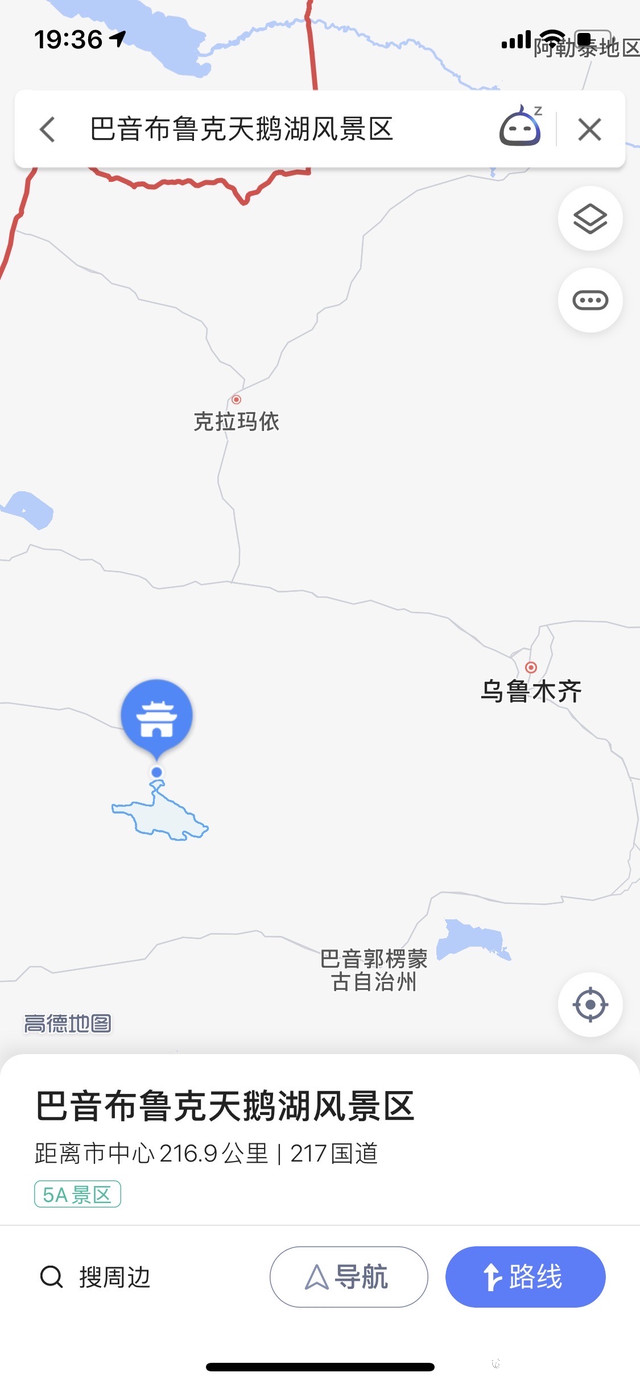Clear the search with the X button

pyautogui.click(x=590, y=129)
